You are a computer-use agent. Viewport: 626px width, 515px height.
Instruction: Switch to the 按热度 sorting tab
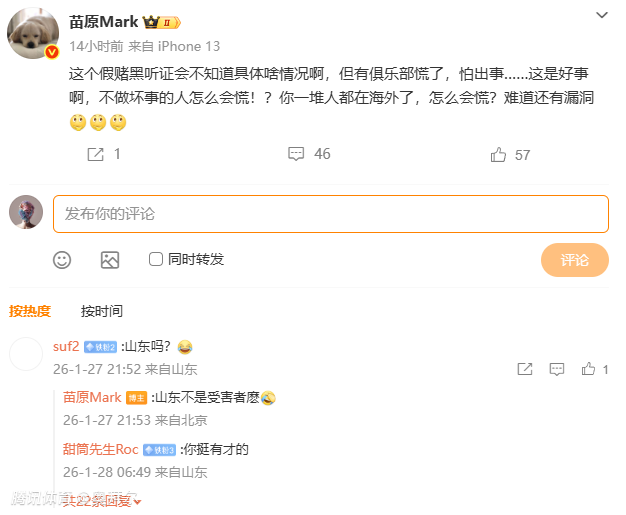coord(30,311)
